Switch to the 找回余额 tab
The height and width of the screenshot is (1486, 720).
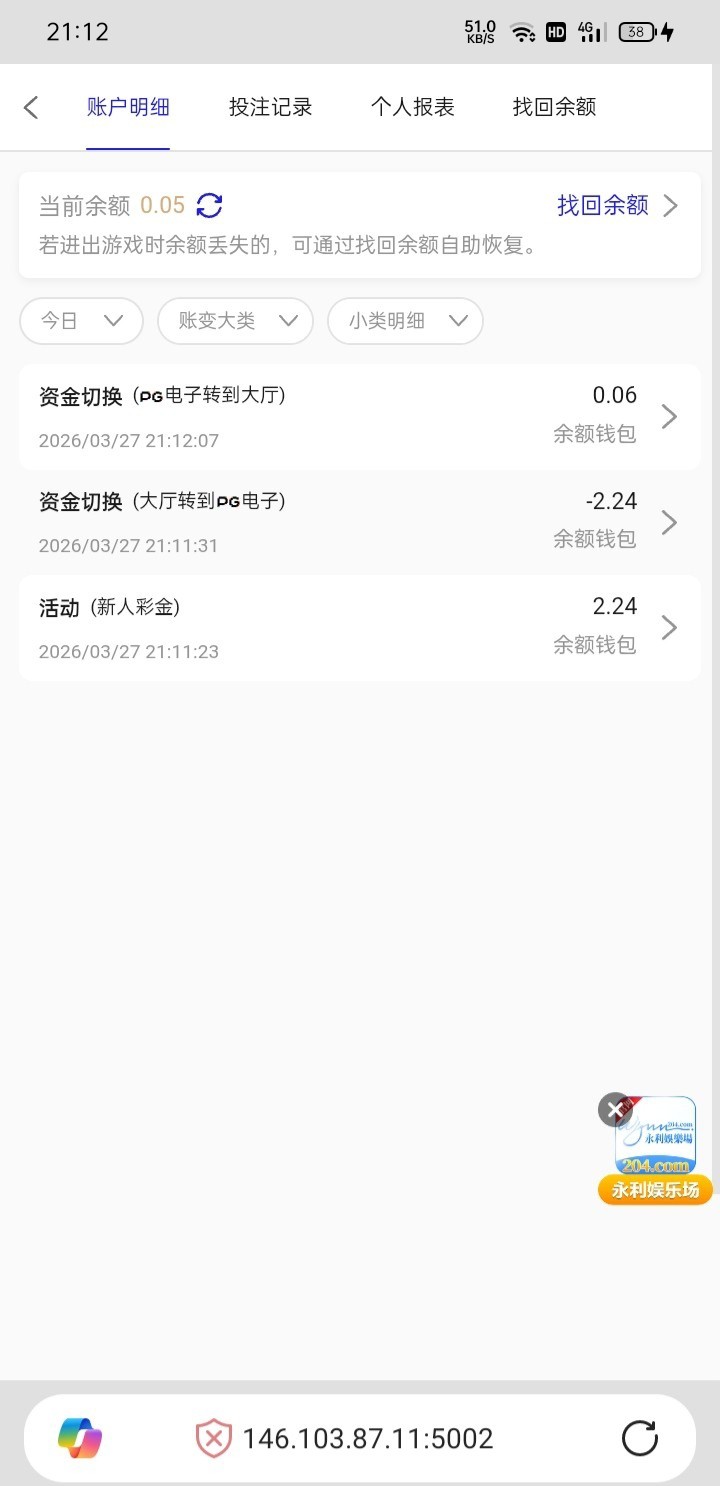coord(554,108)
